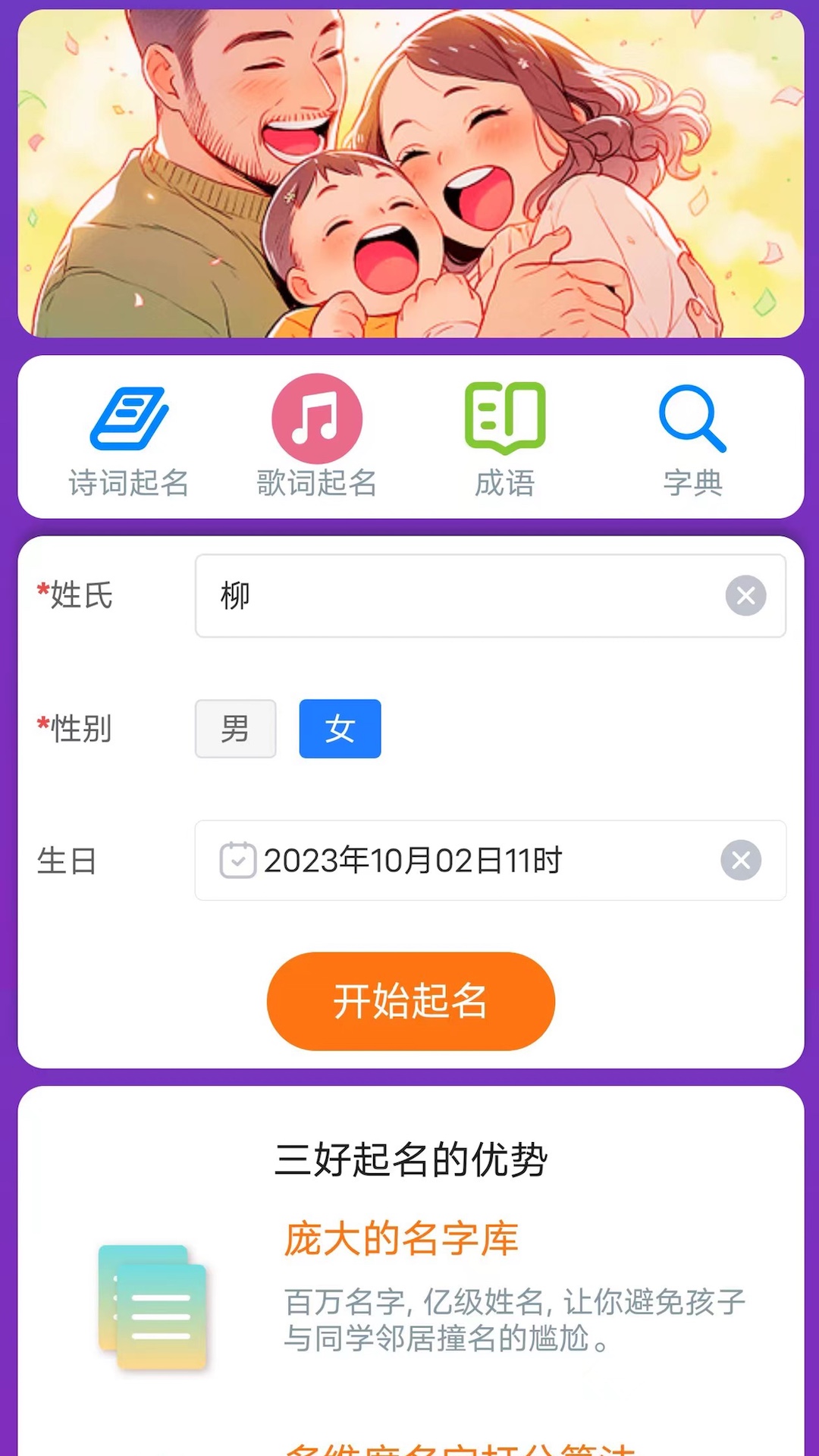Clear the surname field with the X button
The width and height of the screenshot is (819, 1456).
746,596
